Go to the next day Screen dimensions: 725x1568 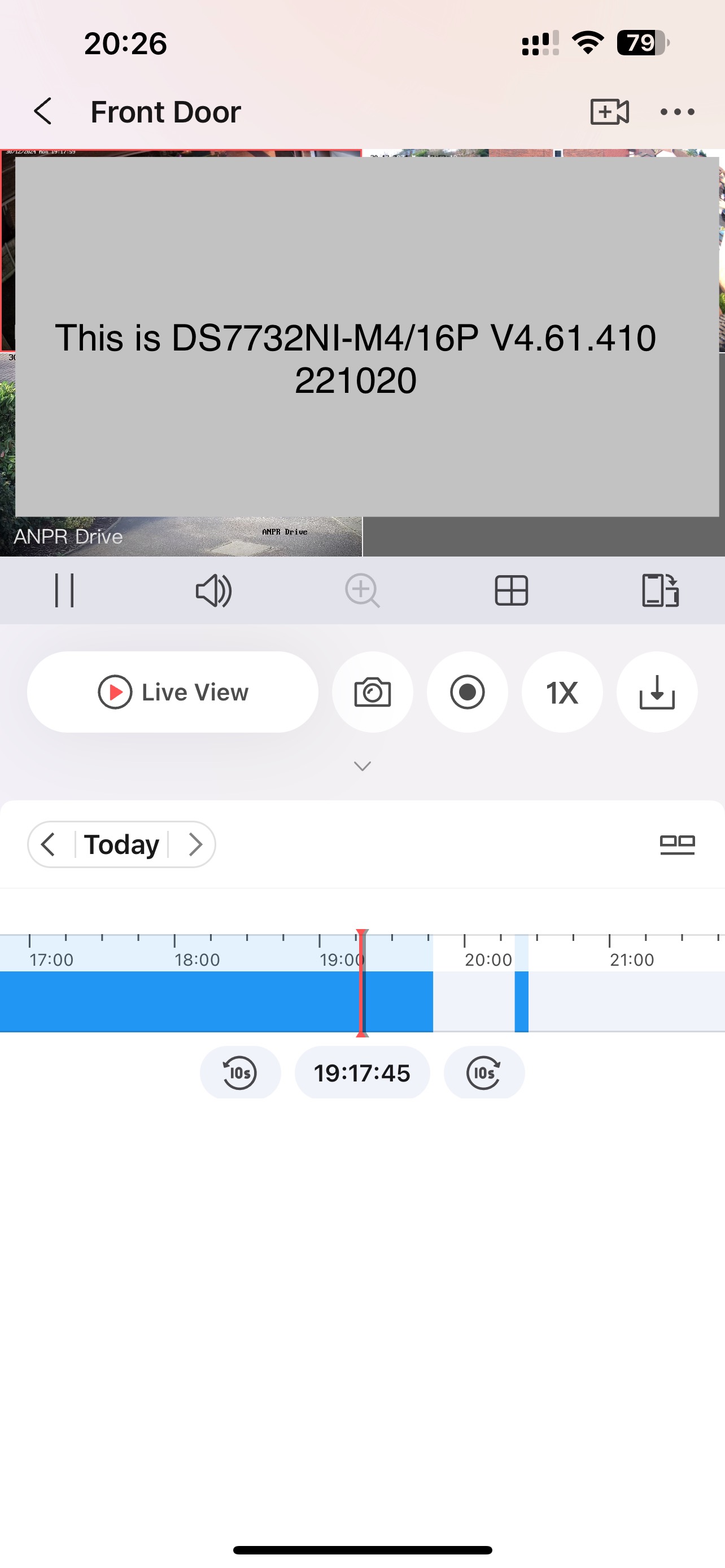click(x=195, y=844)
